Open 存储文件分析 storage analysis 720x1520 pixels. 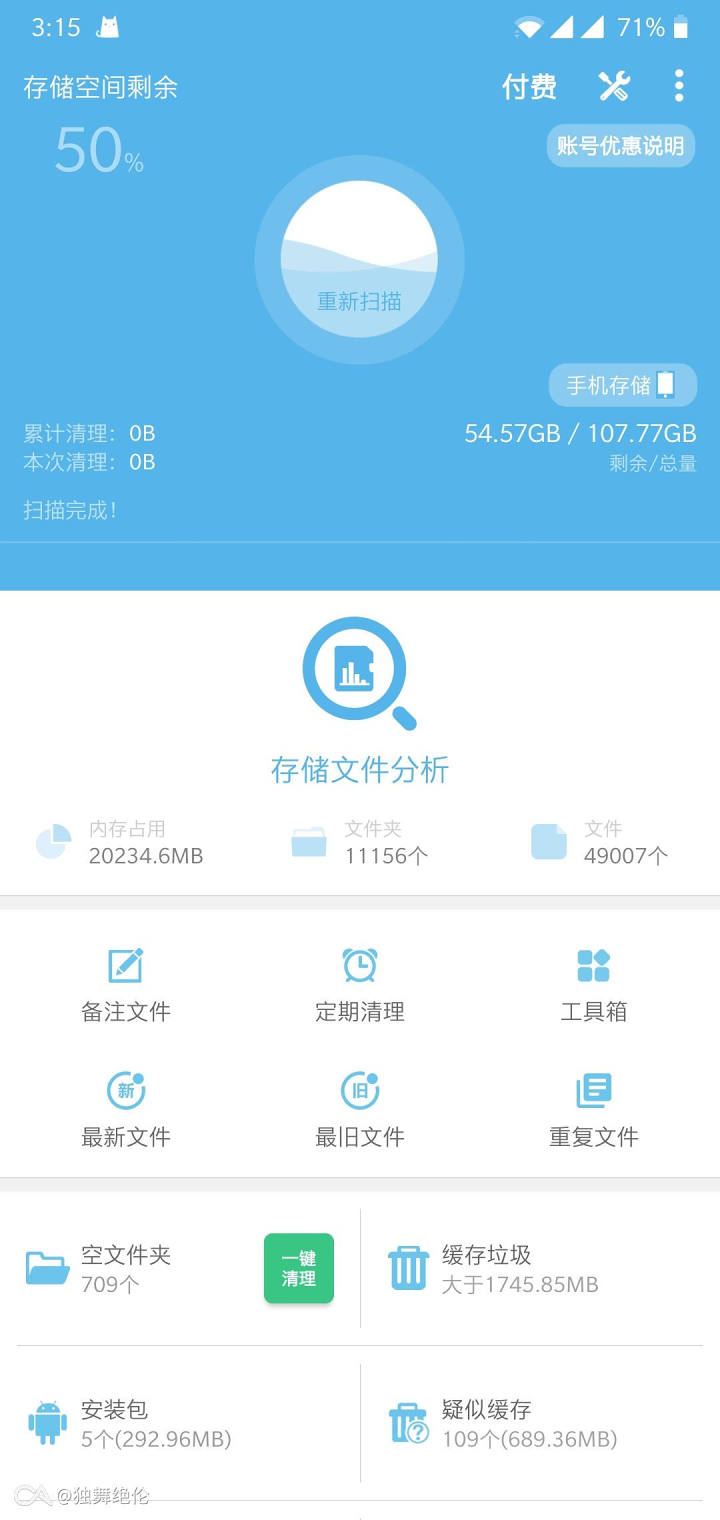(359, 700)
